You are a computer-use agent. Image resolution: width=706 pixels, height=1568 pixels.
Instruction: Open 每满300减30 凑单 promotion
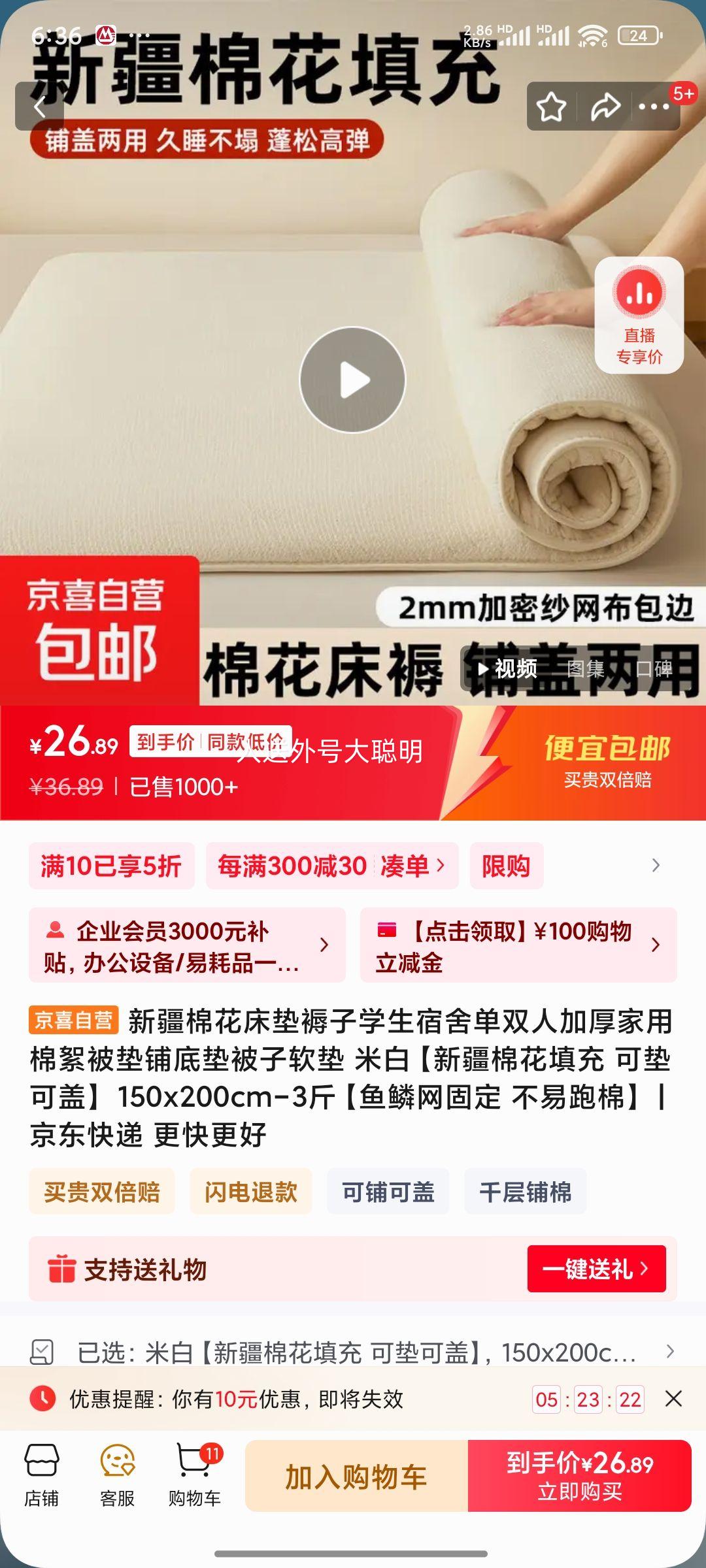pos(331,866)
